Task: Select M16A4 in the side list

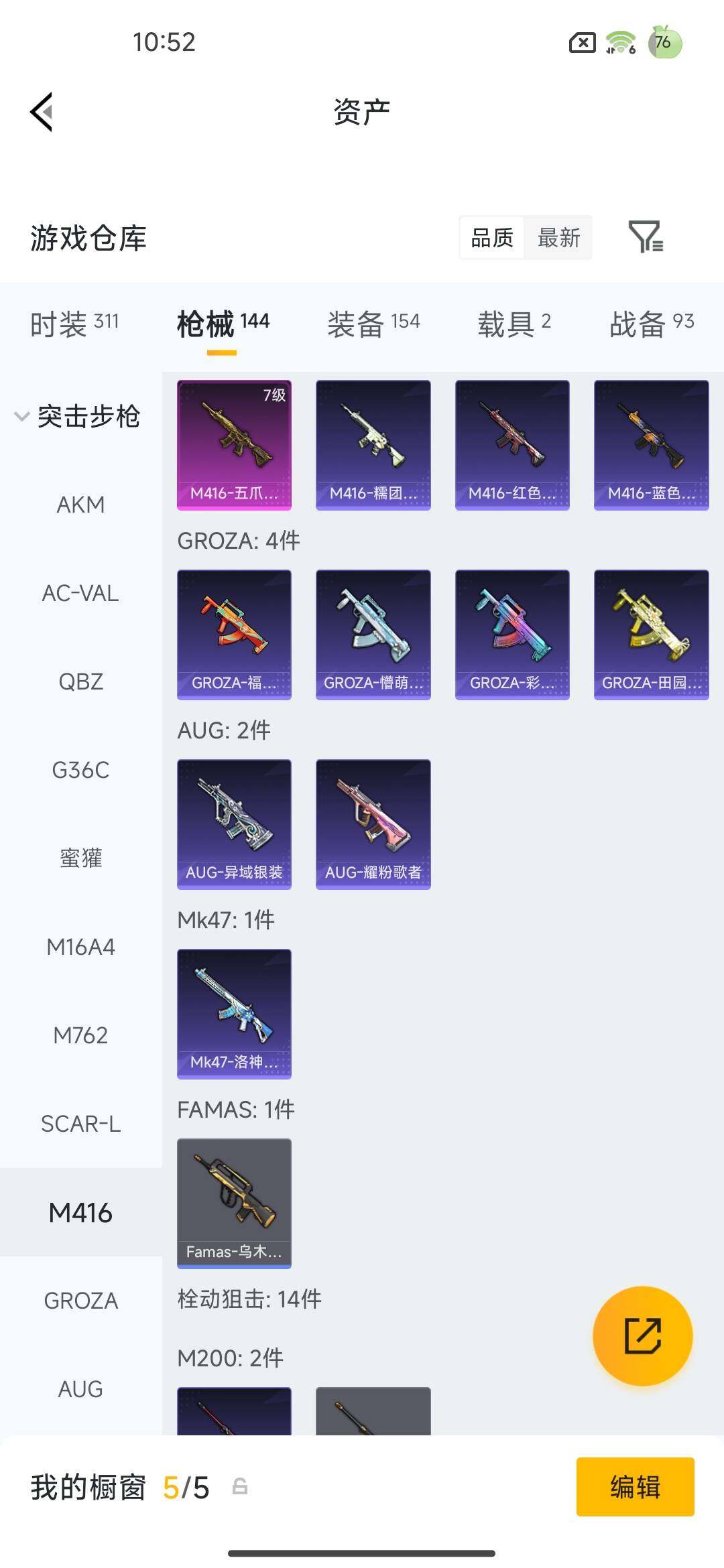Action: pyautogui.click(x=80, y=947)
